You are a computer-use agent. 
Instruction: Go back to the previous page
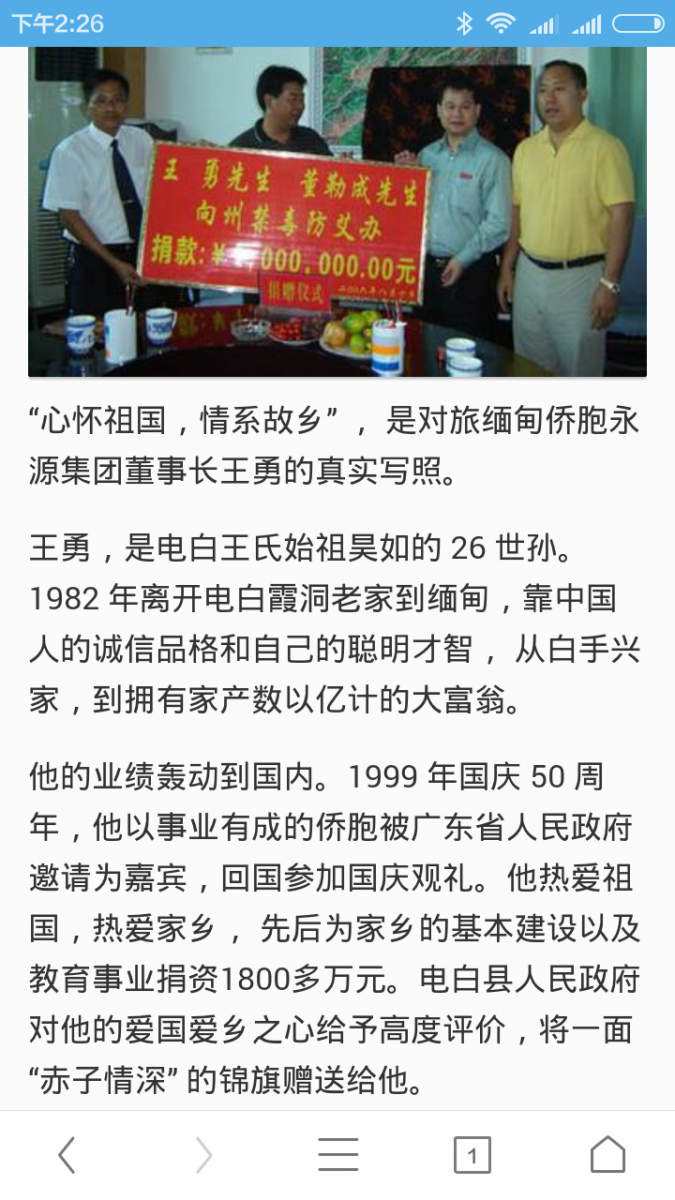pos(67,1155)
